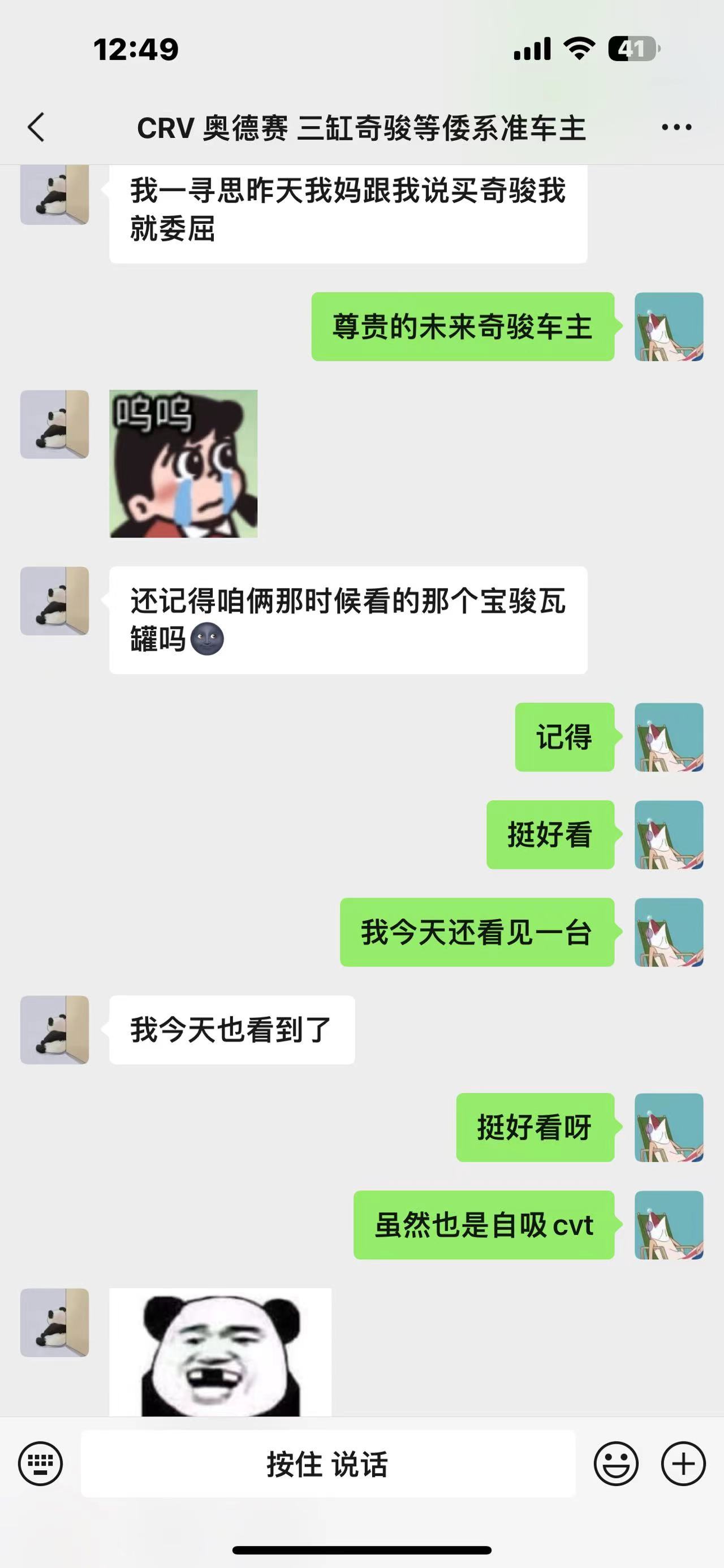The width and height of the screenshot is (724, 1568).
Task: Switch to keyboard text input
Action: pos(40,1463)
